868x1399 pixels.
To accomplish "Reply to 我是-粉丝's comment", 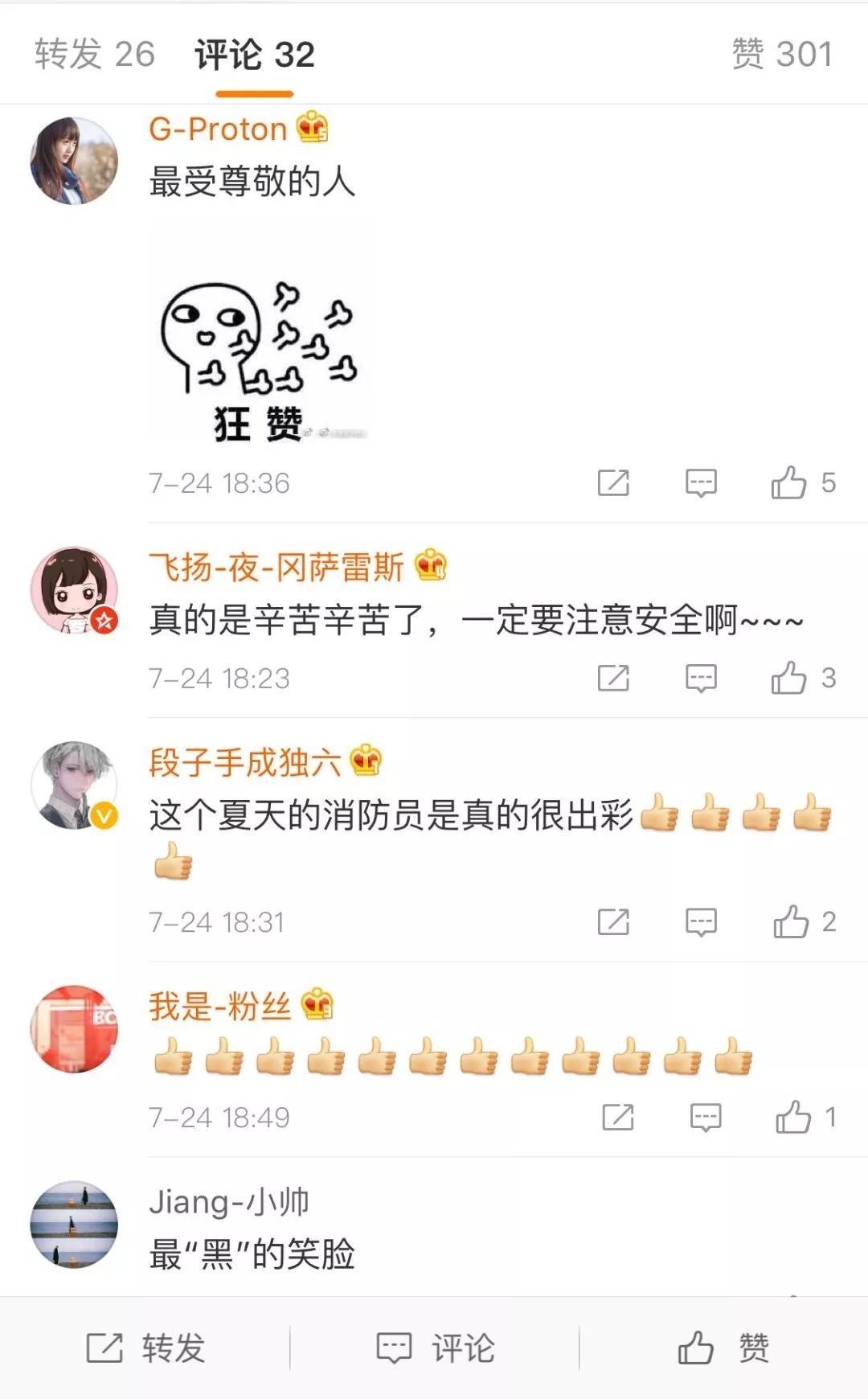I will 706,1117.
